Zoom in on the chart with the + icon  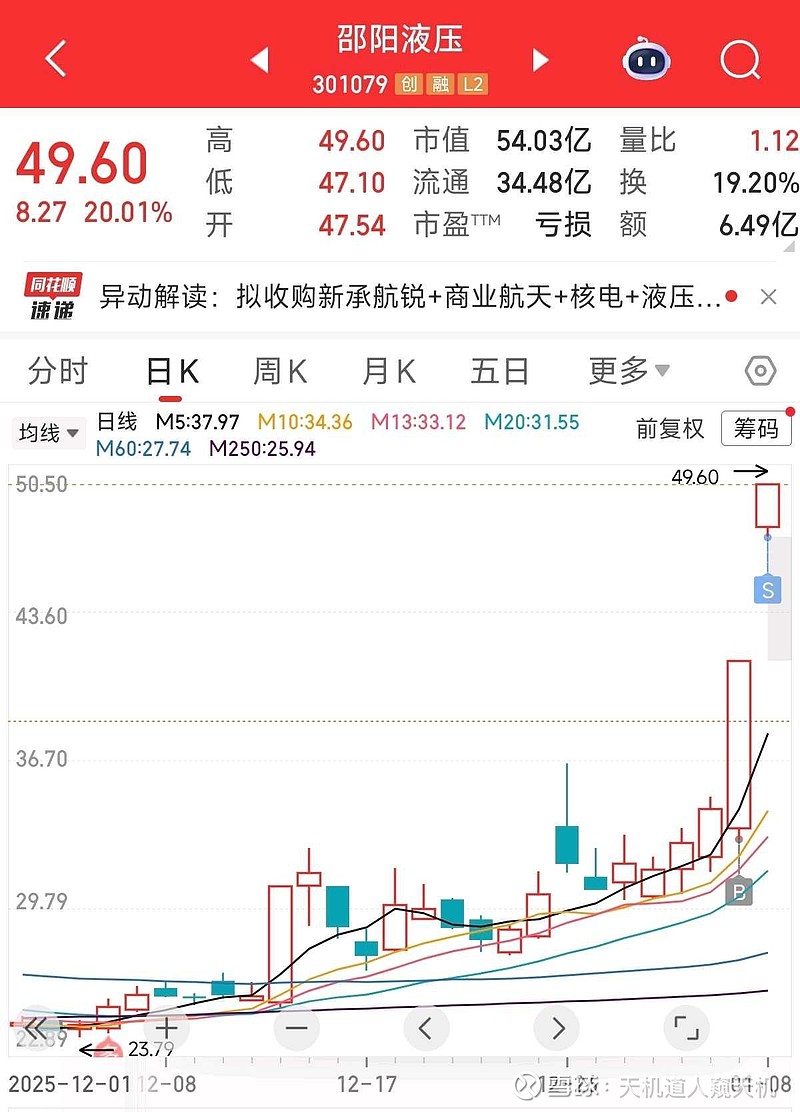click(167, 1028)
